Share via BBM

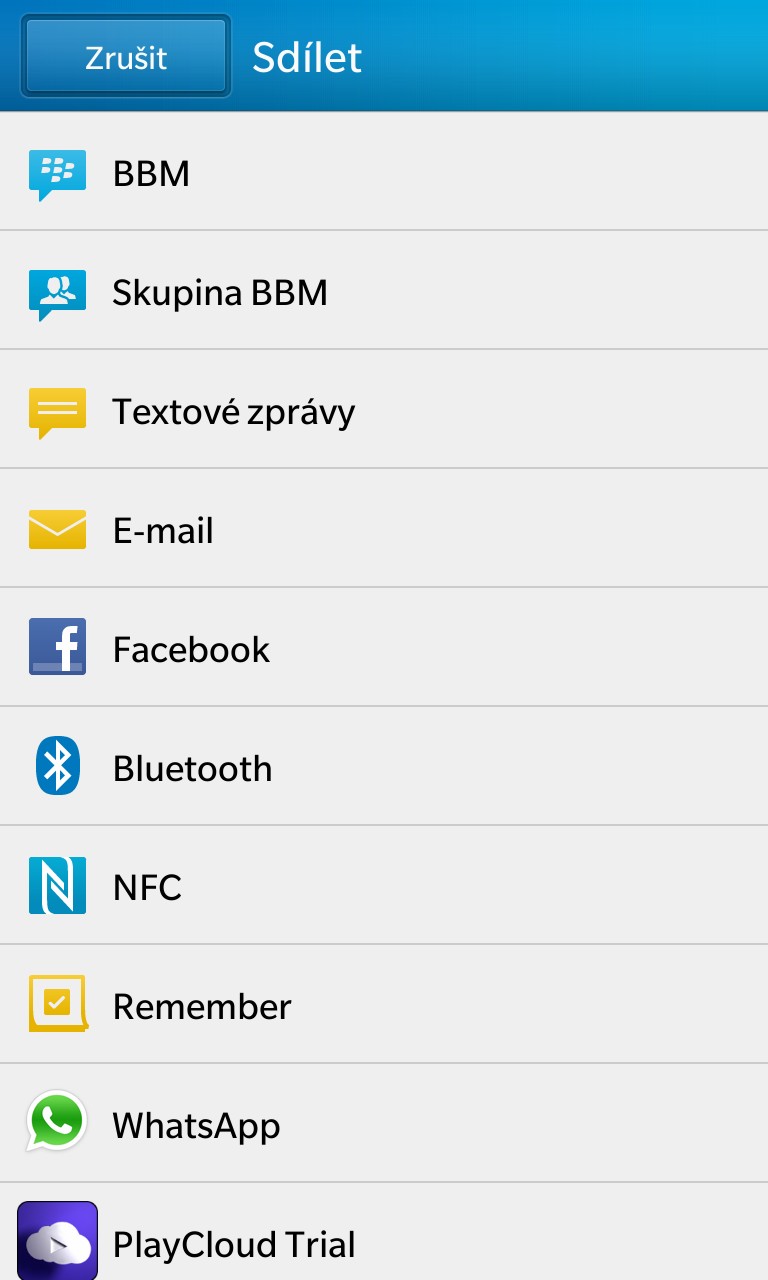point(384,172)
